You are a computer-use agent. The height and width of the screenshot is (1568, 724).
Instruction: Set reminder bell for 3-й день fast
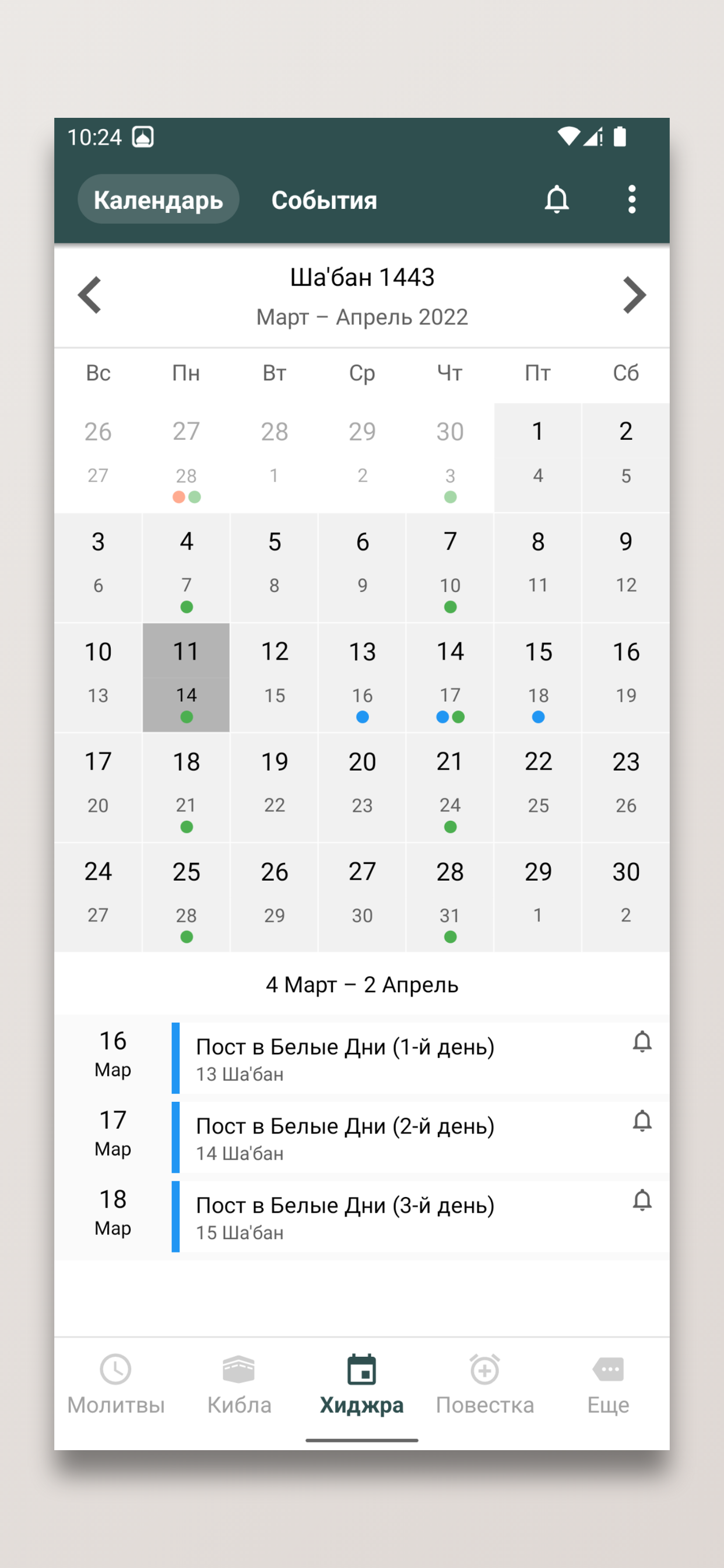(642, 1200)
